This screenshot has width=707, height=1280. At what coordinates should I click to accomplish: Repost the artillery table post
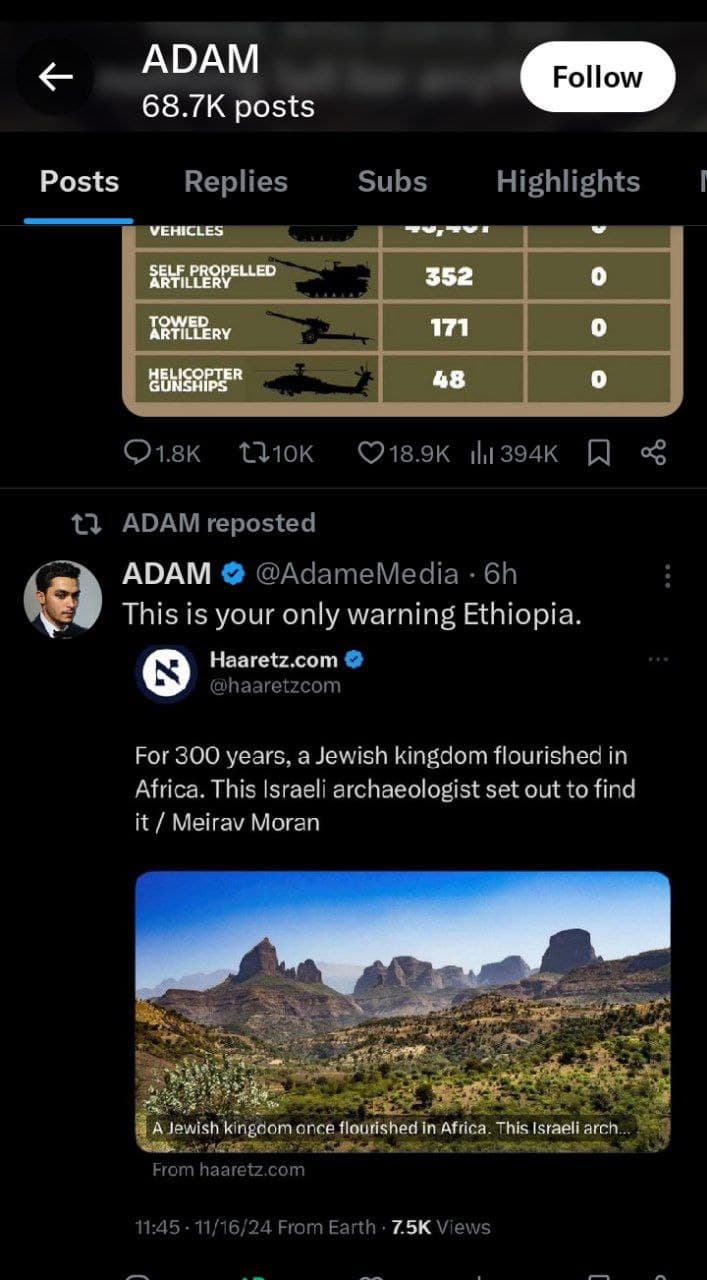point(277,454)
